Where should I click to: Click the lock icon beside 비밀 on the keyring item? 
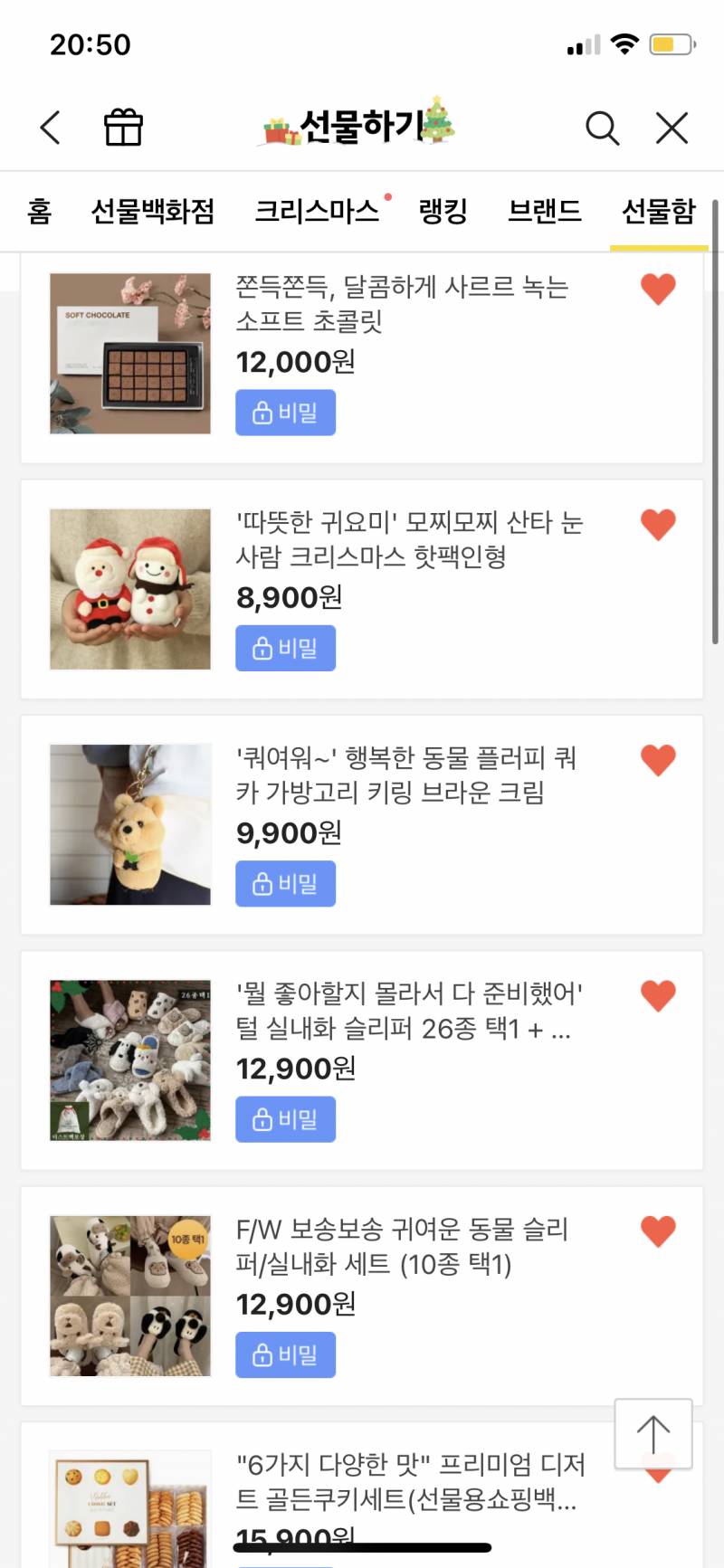(x=262, y=883)
